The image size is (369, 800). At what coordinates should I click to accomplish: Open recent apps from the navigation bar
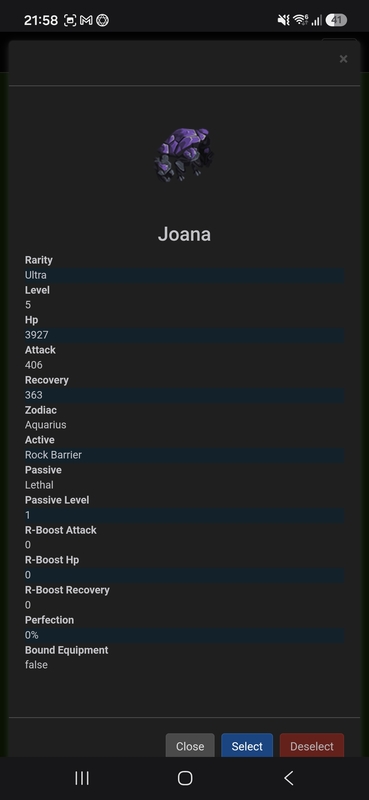(x=82, y=778)
